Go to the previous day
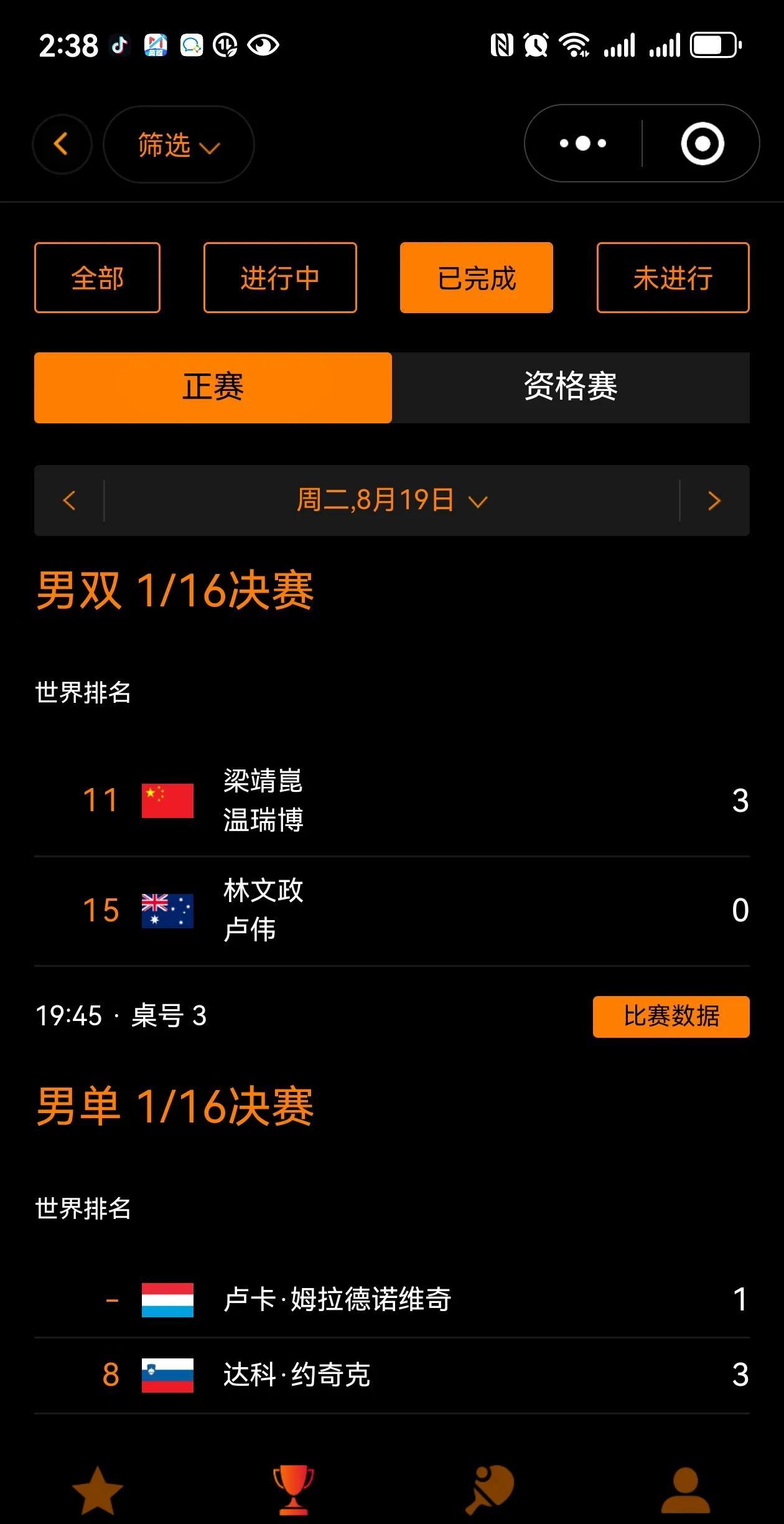784x1524 pixels. coord(69,501)
